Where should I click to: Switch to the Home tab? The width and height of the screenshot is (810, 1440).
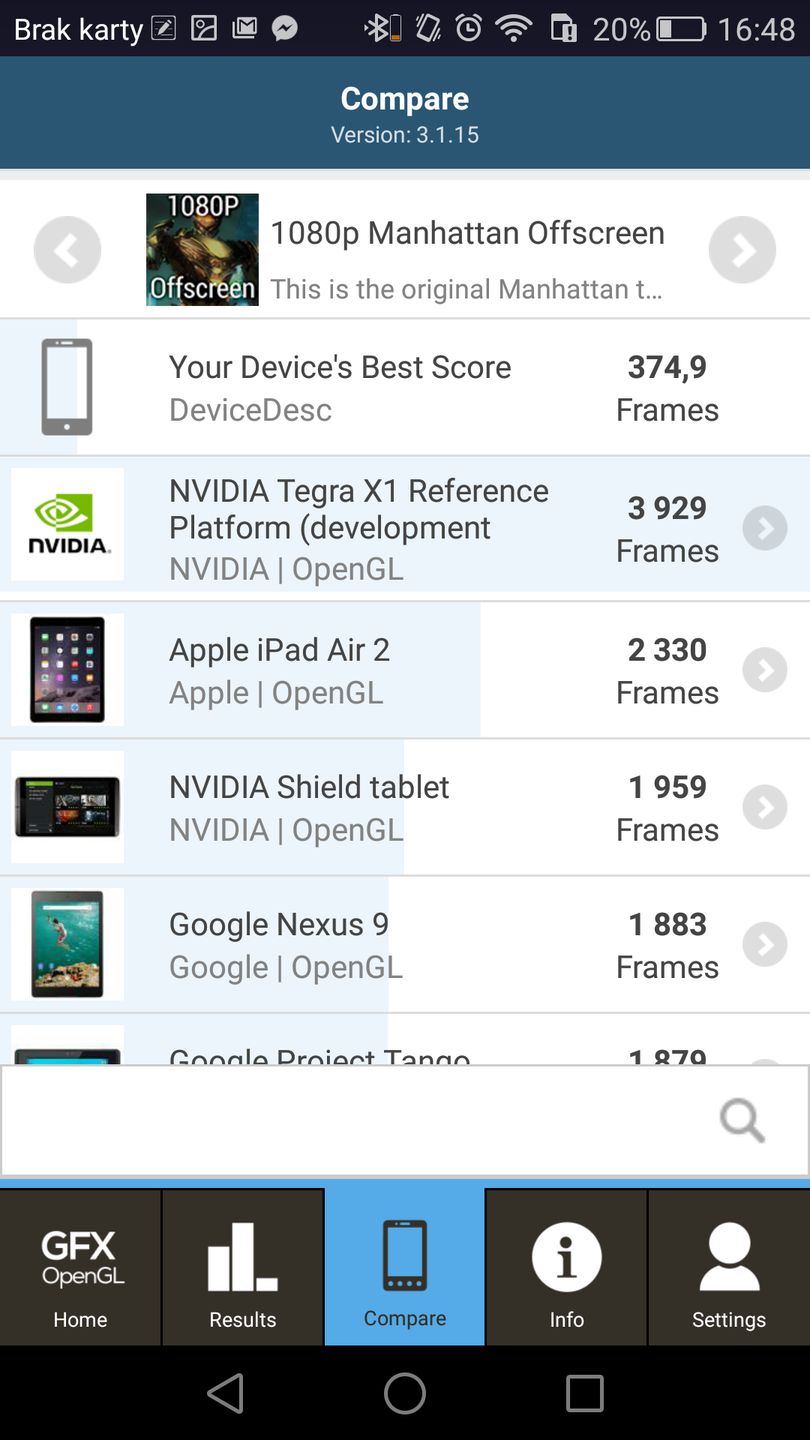80,1268
